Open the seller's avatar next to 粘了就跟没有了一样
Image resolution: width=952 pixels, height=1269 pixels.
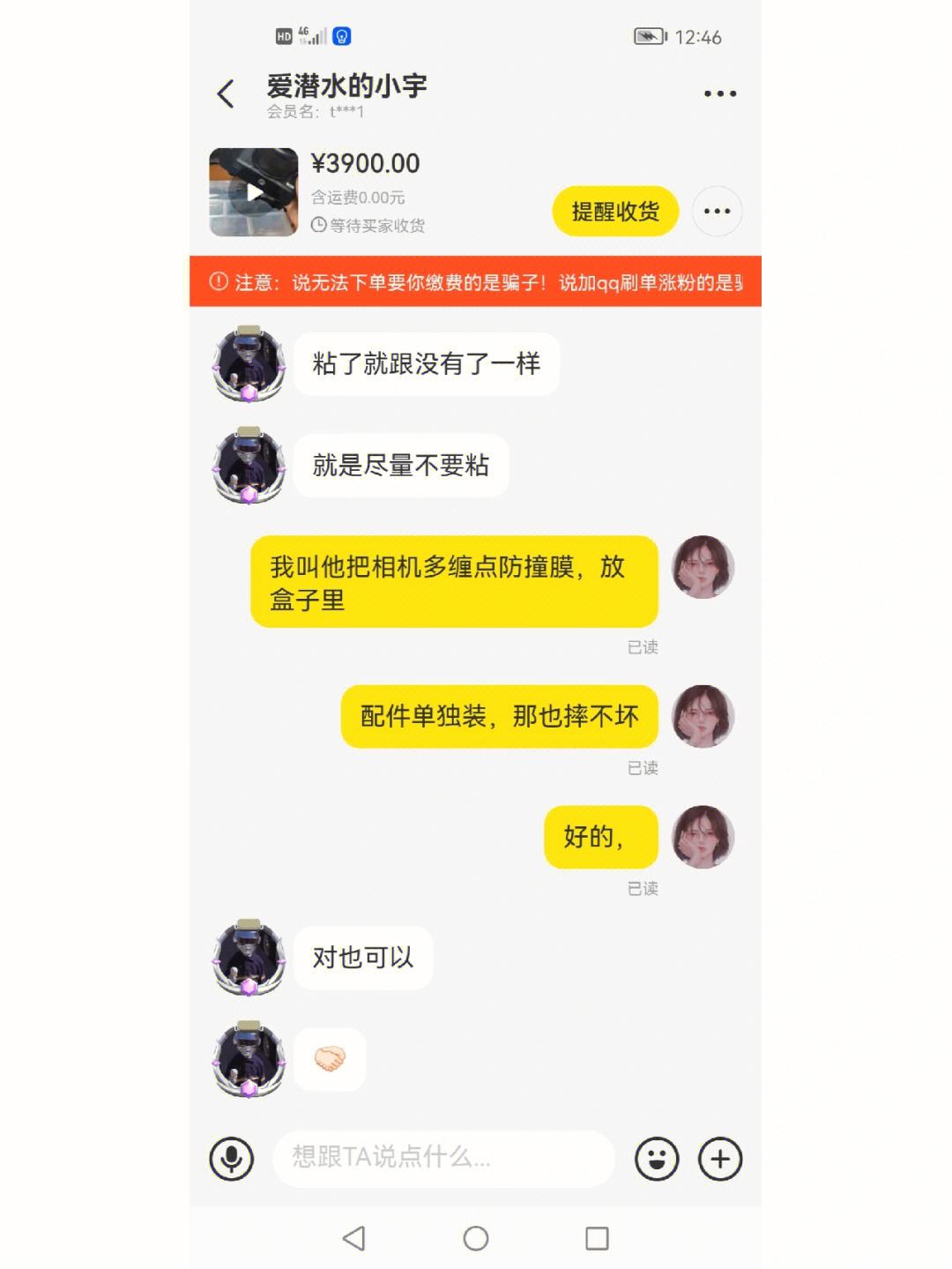click(x=249, y=363)
